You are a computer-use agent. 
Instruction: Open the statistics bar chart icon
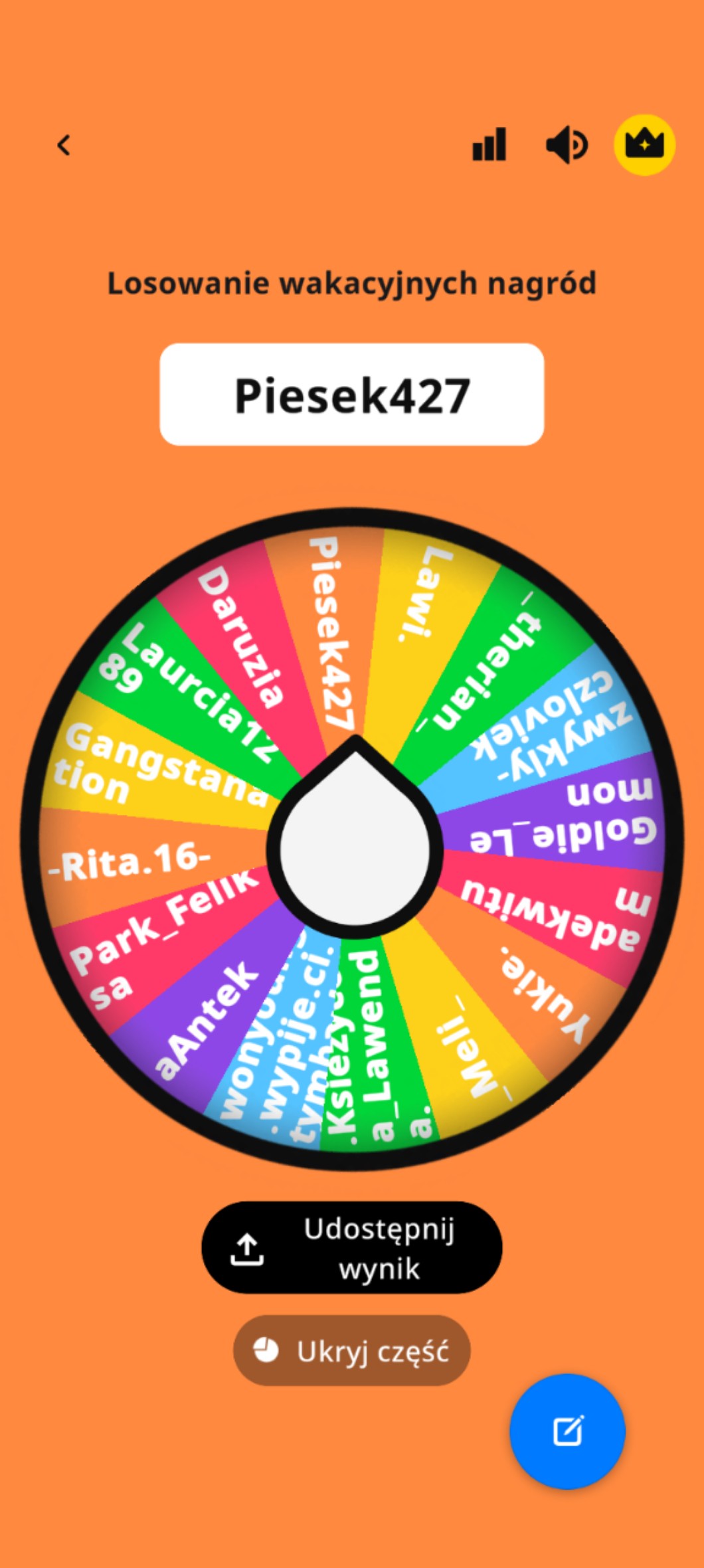[489, 144]
